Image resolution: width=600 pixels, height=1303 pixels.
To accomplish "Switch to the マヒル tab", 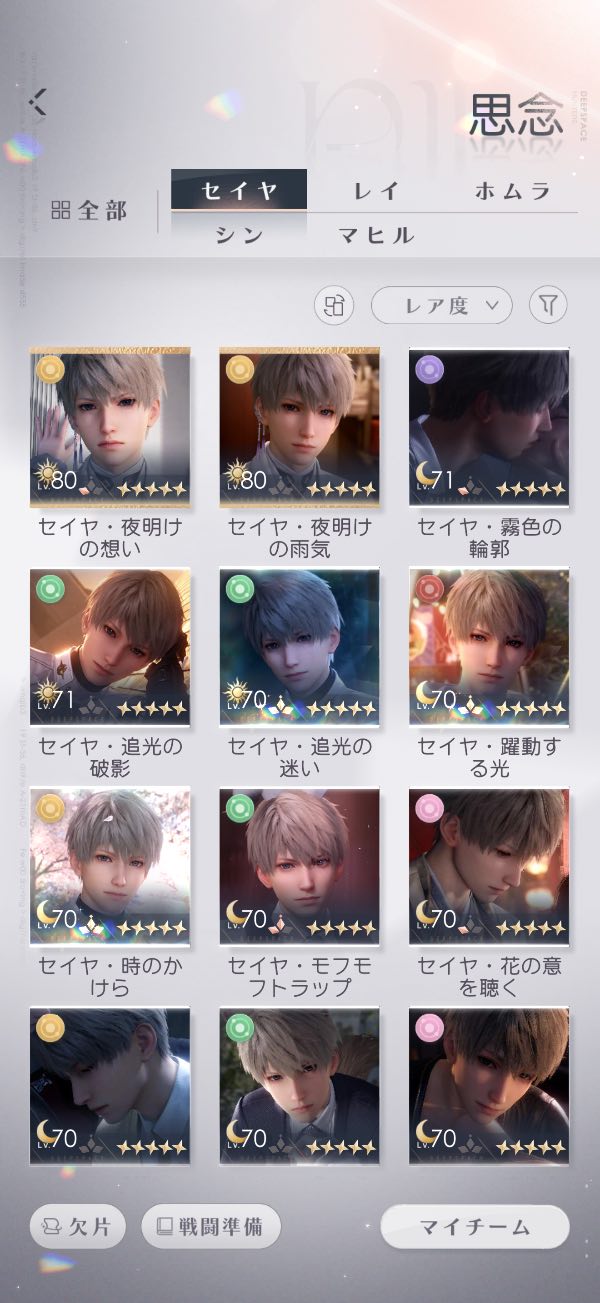I will [375, 236].
